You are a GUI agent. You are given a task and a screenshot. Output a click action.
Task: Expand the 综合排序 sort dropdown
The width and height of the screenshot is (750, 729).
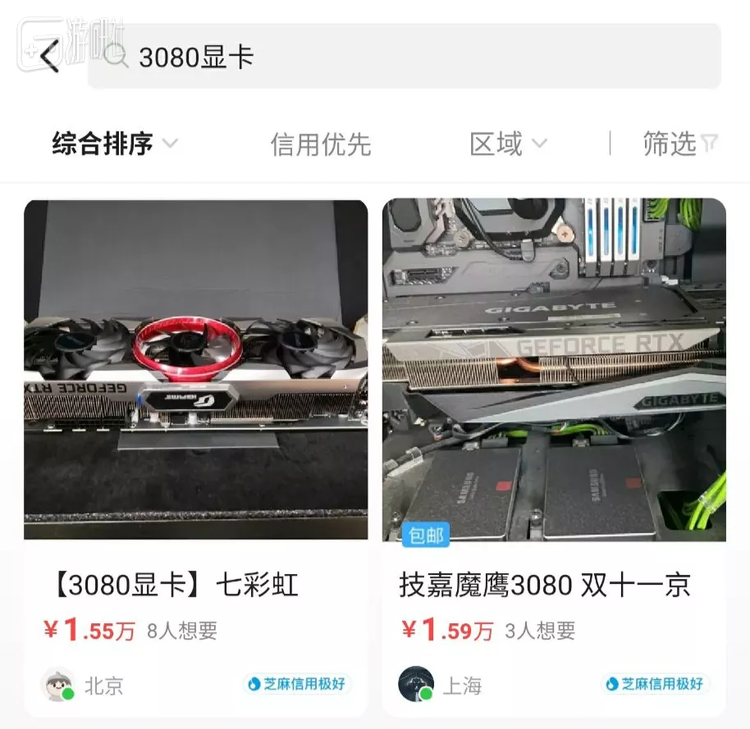[114, 144]
